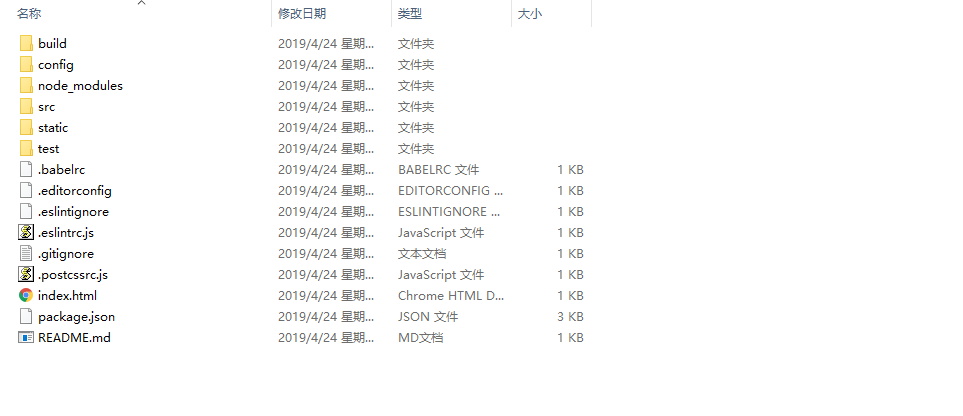Screen dimensions: 963x416
Task: Sort by the 修改日期 column header
Action: point(302,14)
